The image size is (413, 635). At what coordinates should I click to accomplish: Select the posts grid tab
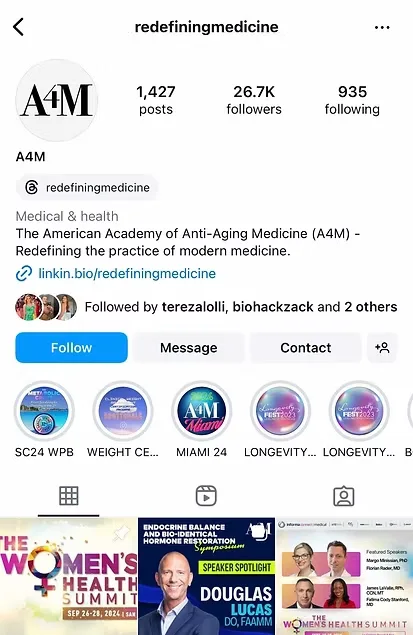[68, 496]
